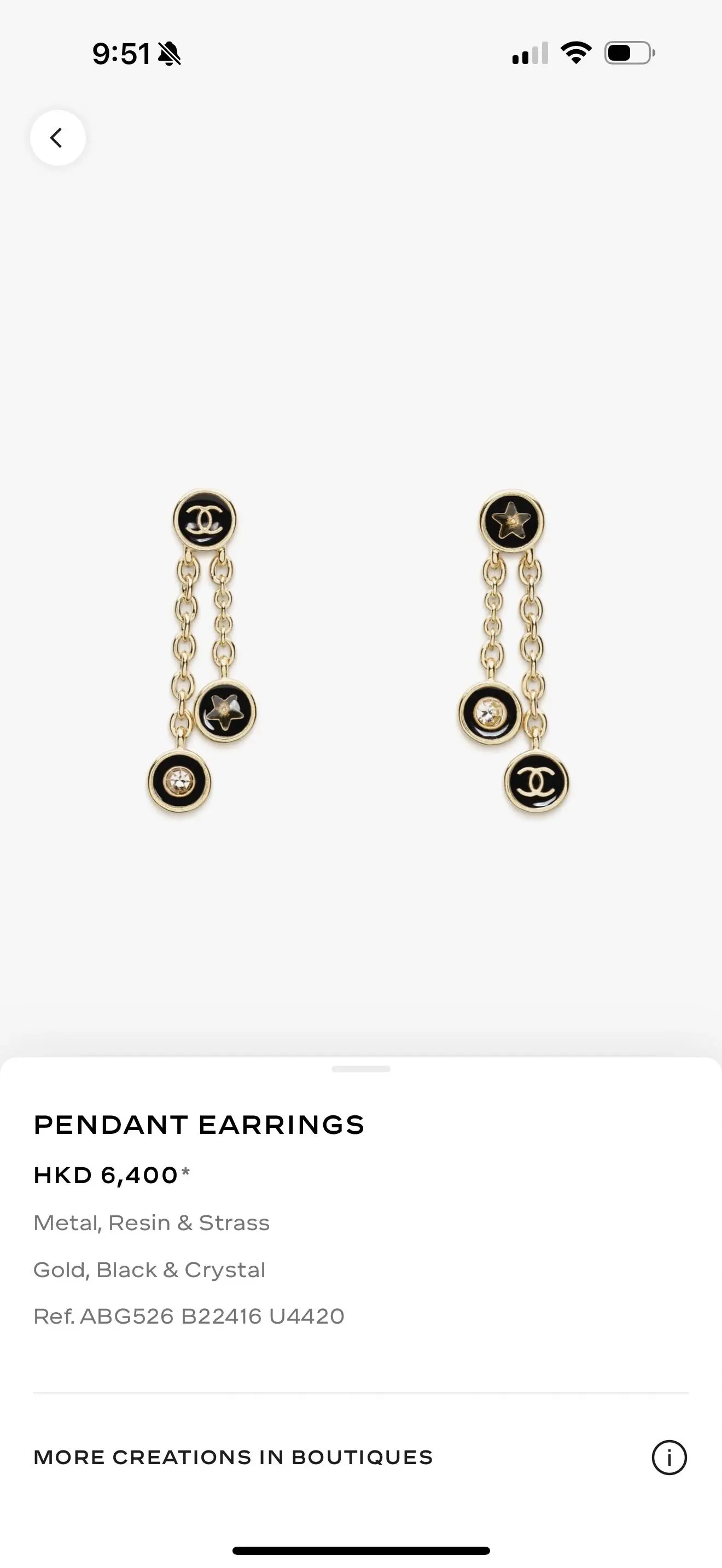722x1568 pixels.
Task: Open info icon beside More Creations in Boutiques
Action: coord(669,1457)
